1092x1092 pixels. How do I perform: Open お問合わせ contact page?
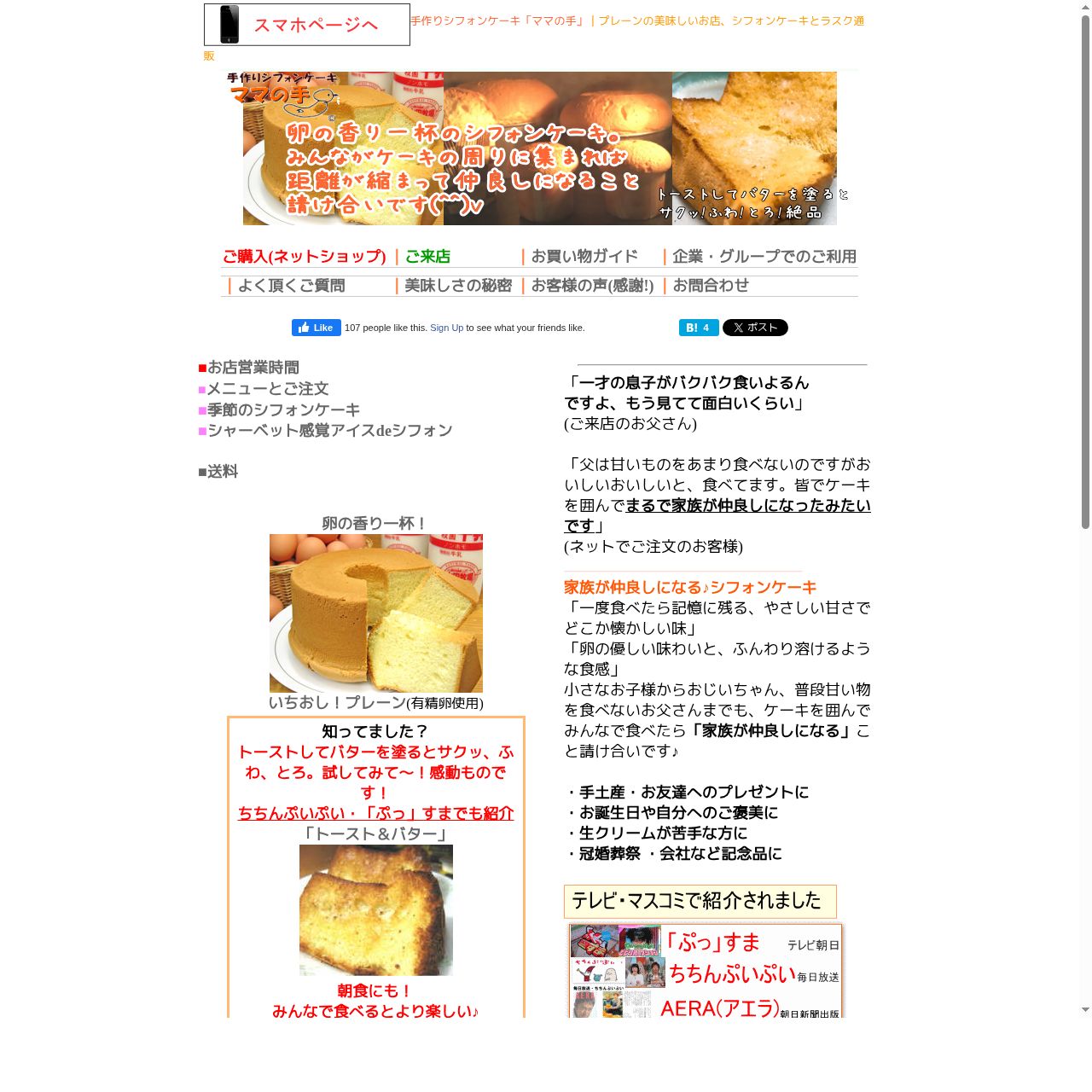[x=711, y=286]
